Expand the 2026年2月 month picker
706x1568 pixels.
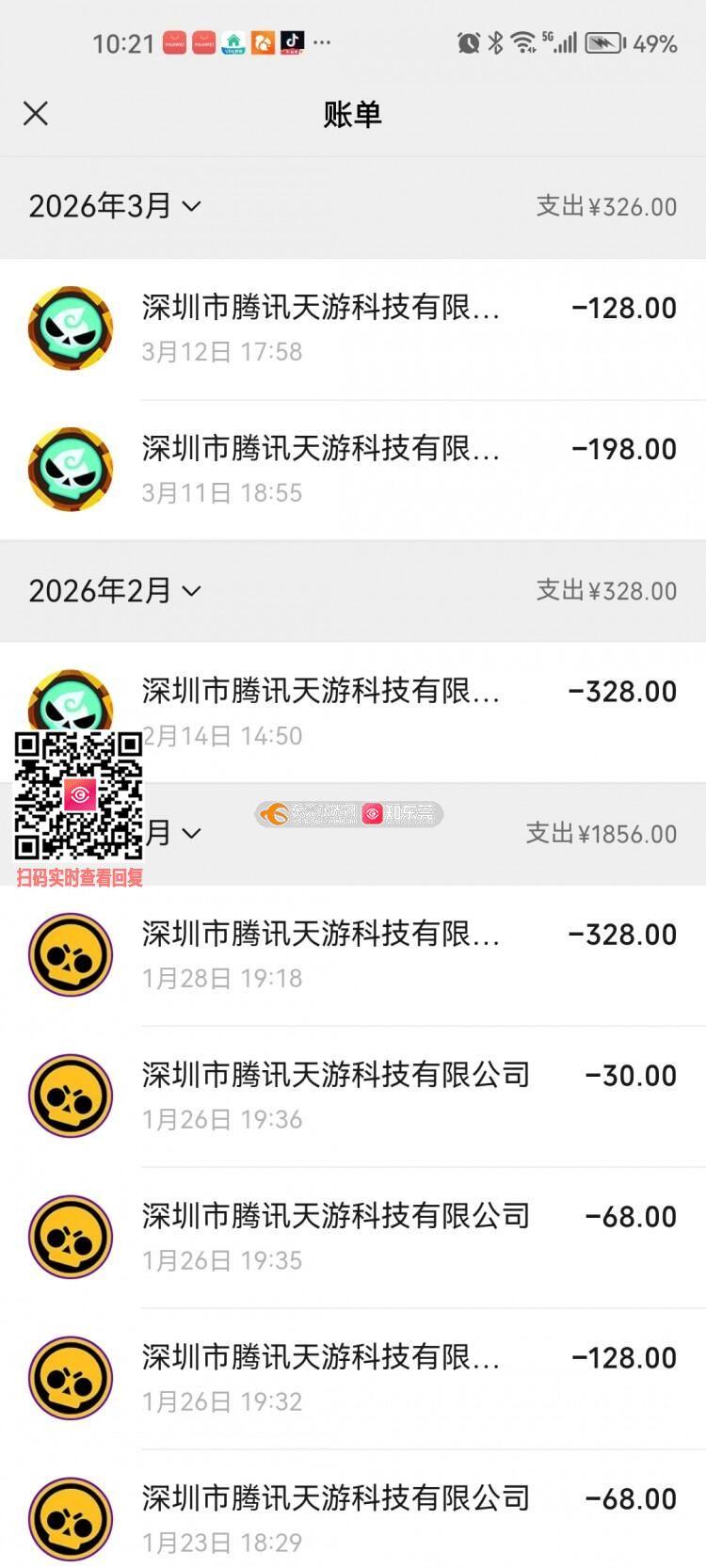[x=115, y=591]
